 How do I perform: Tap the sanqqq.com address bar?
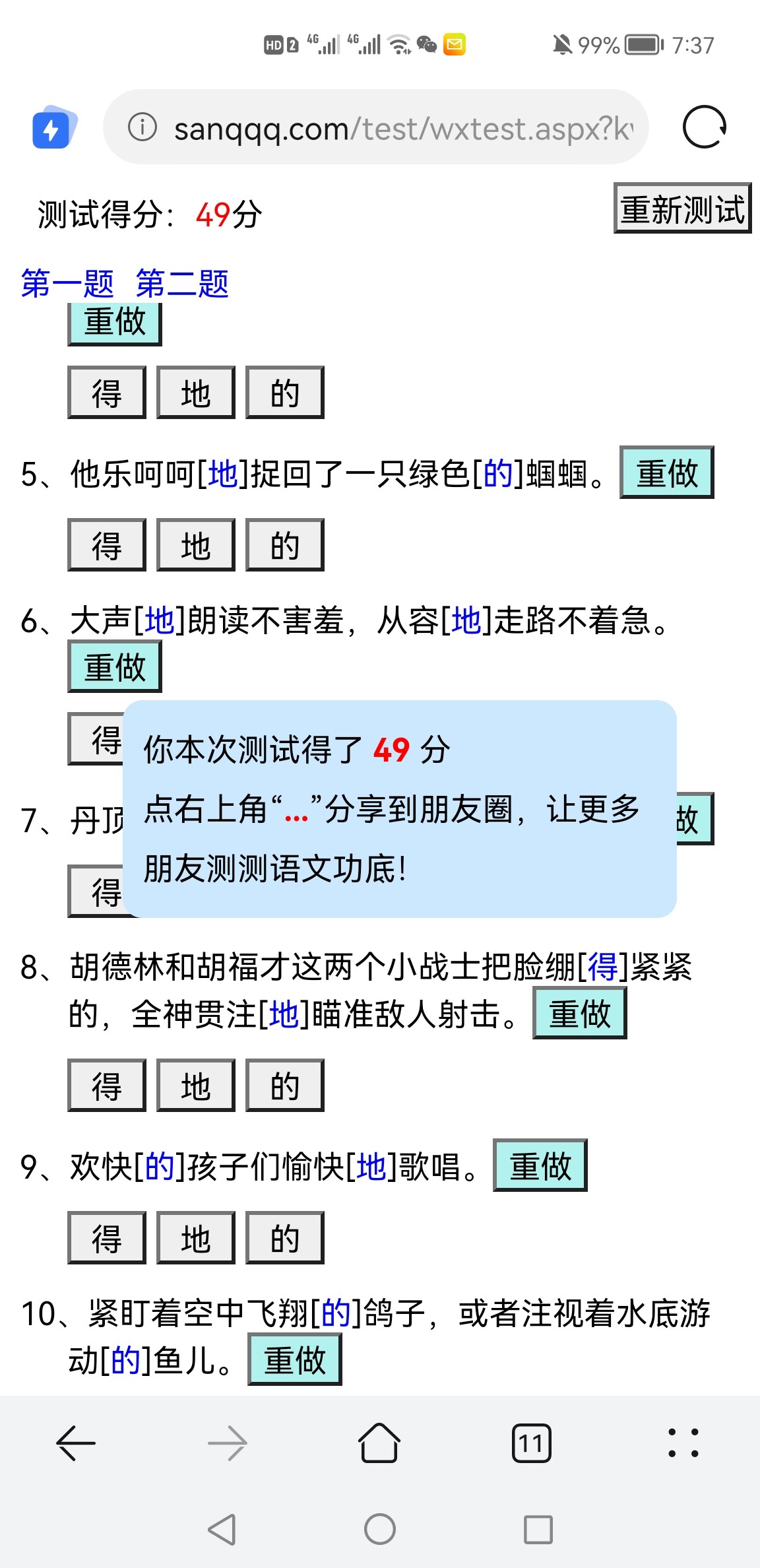376,127
